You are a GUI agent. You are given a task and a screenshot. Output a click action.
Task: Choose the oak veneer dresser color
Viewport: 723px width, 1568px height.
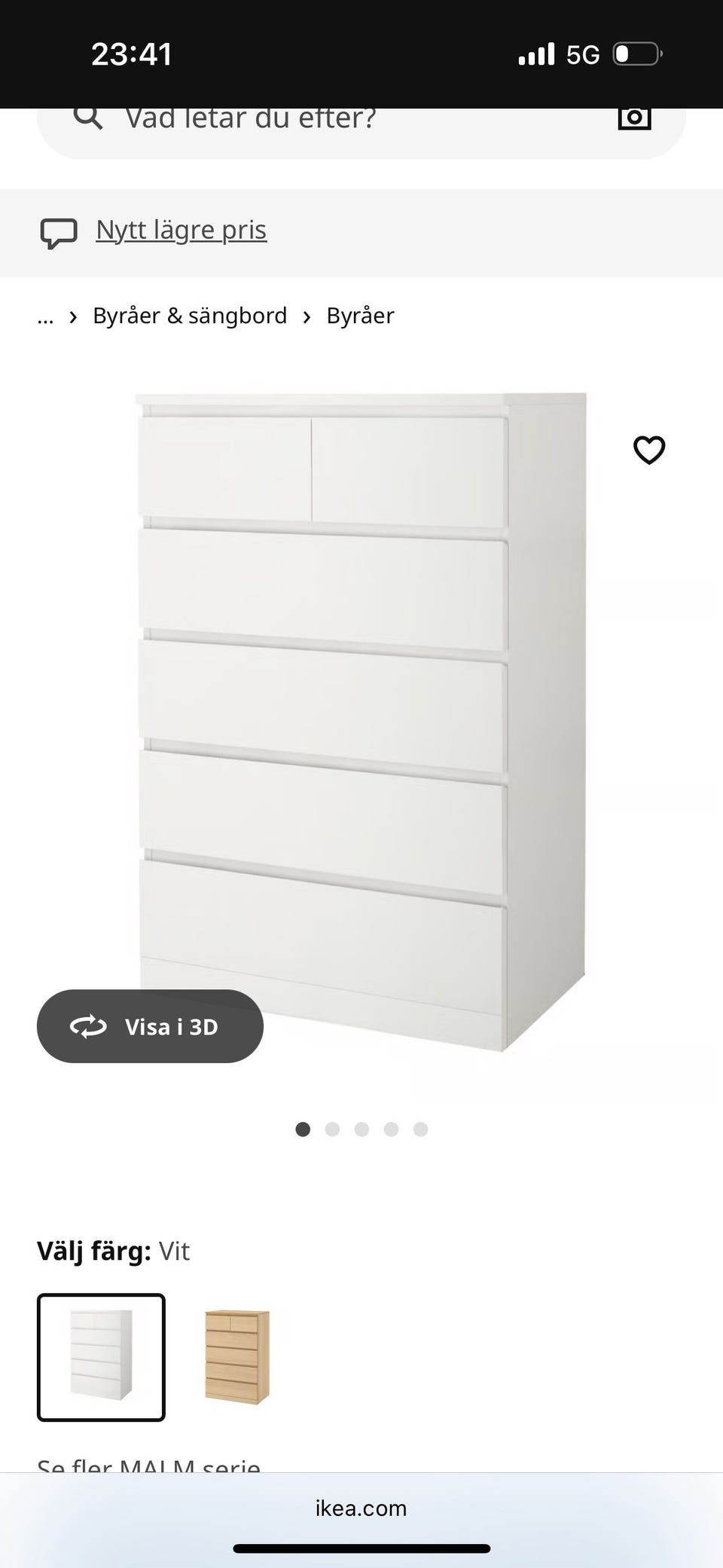(x=237, y=1357)
